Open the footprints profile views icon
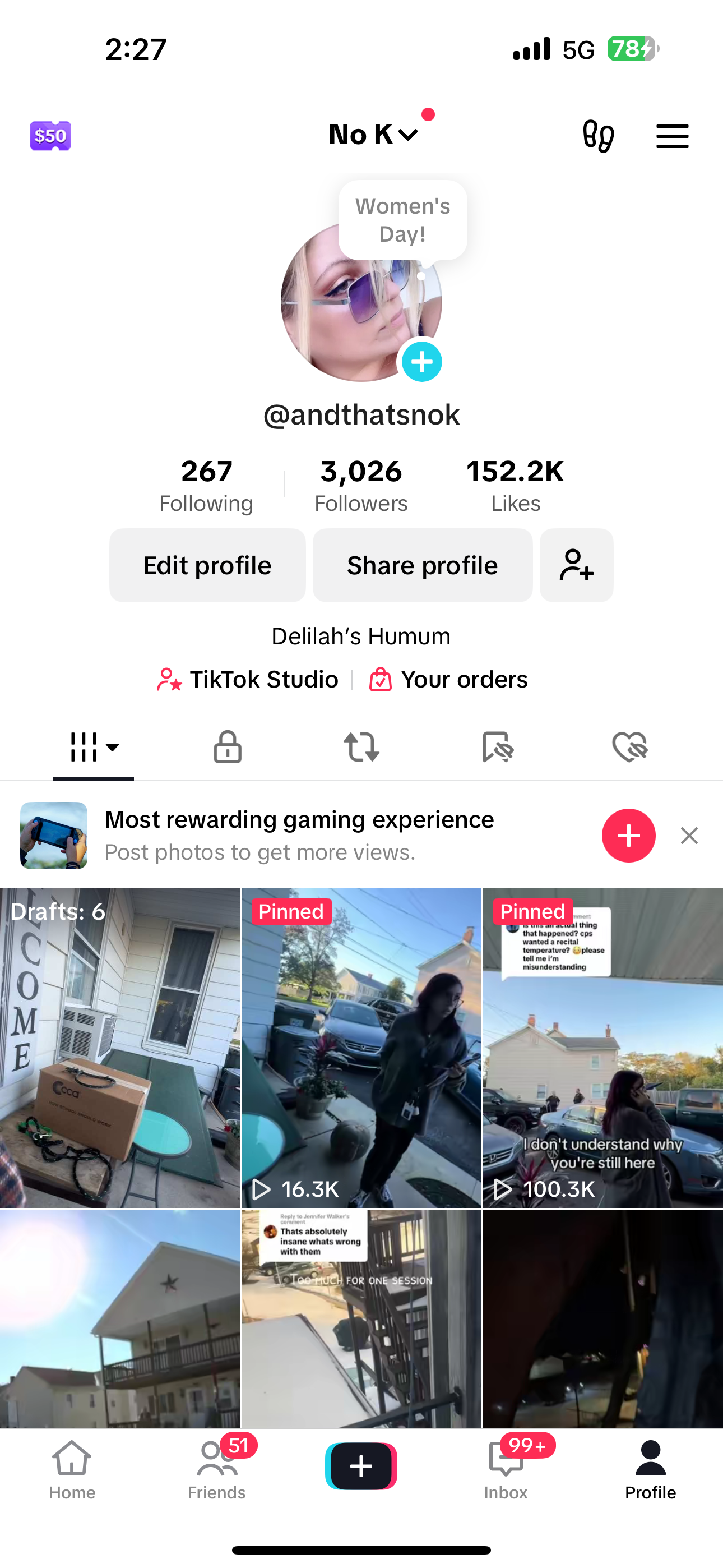Image resolution: width=723 pixels, height=1568 pixels. click(x=597, y=136)
